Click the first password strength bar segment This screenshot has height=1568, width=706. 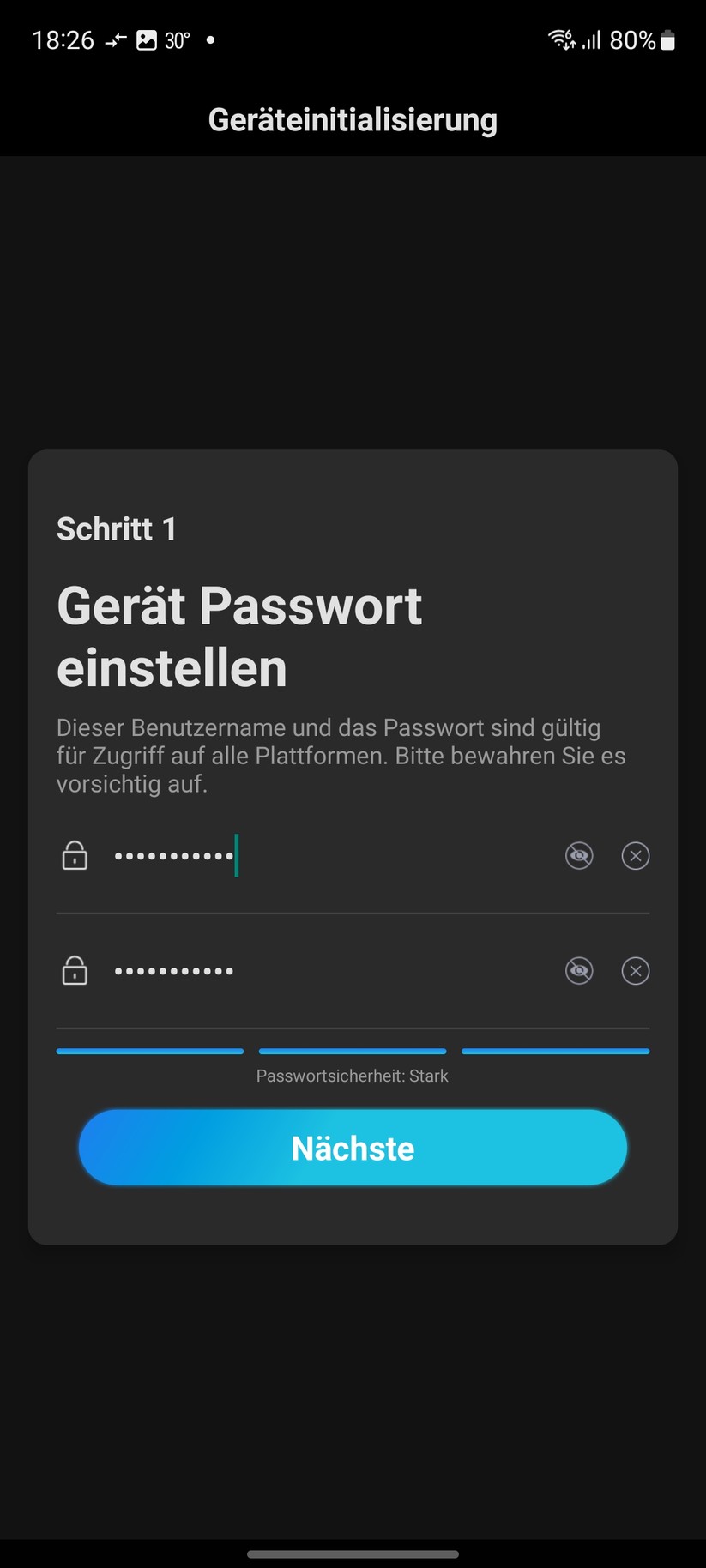(x=149, y=1051)
